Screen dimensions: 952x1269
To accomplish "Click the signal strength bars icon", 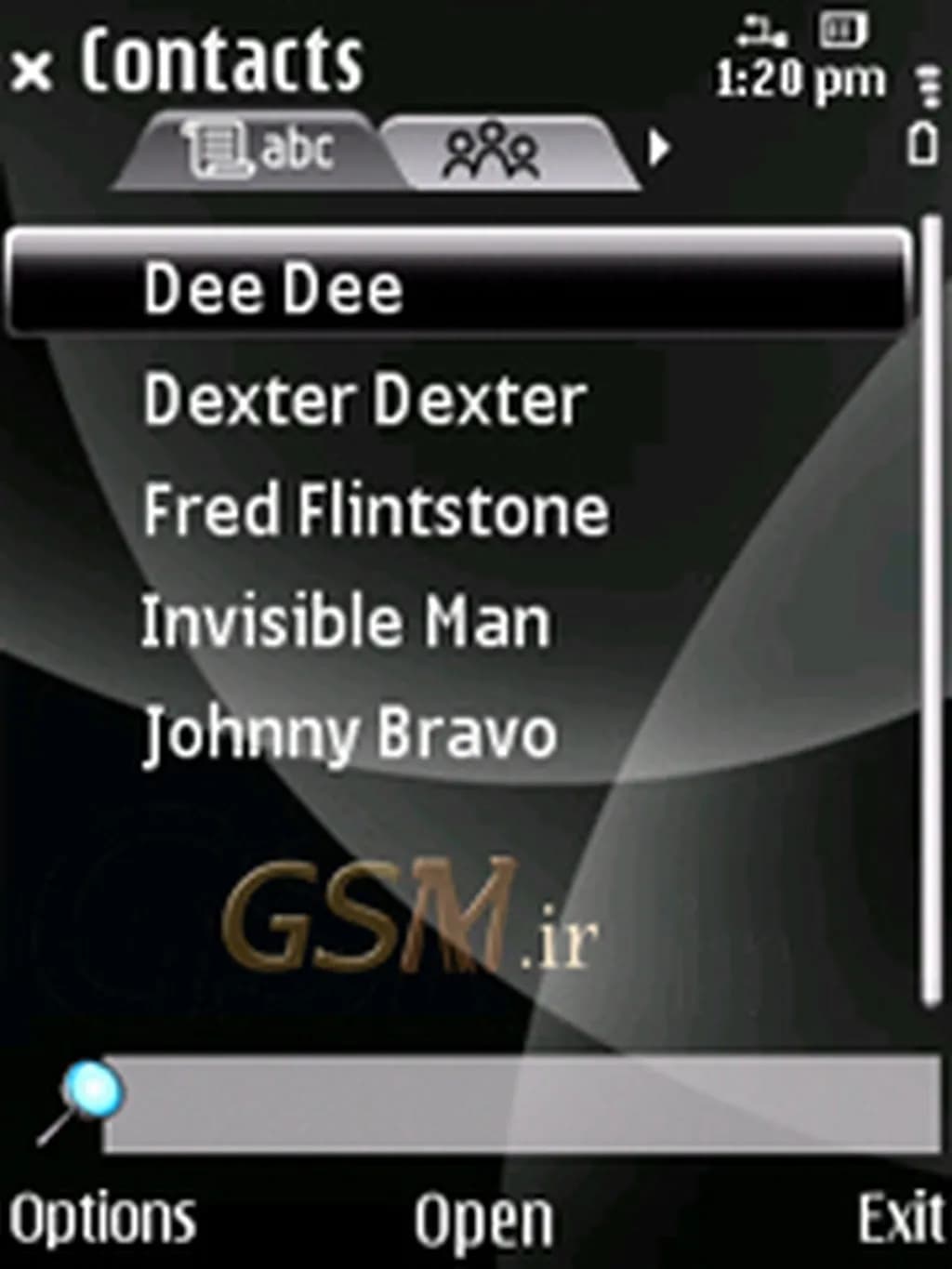I will coord(928,84).
